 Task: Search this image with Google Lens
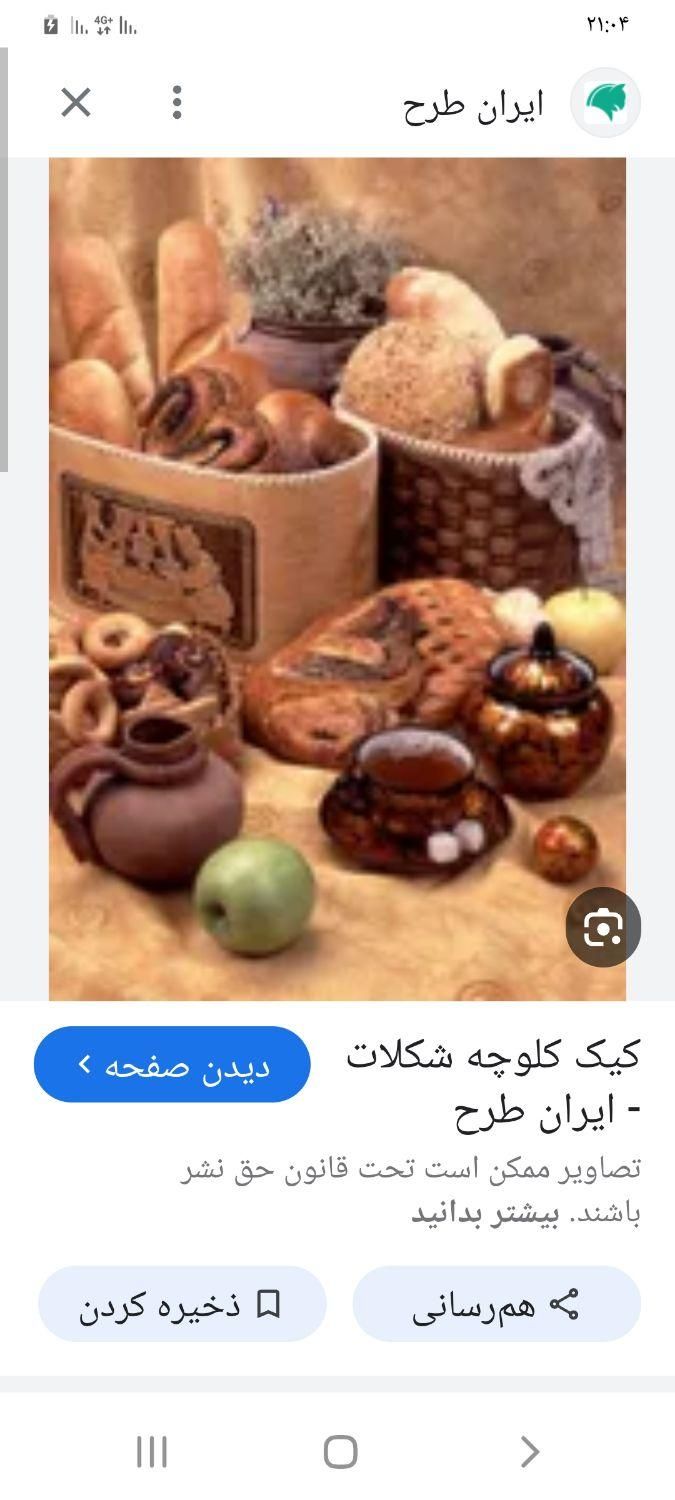603,928
